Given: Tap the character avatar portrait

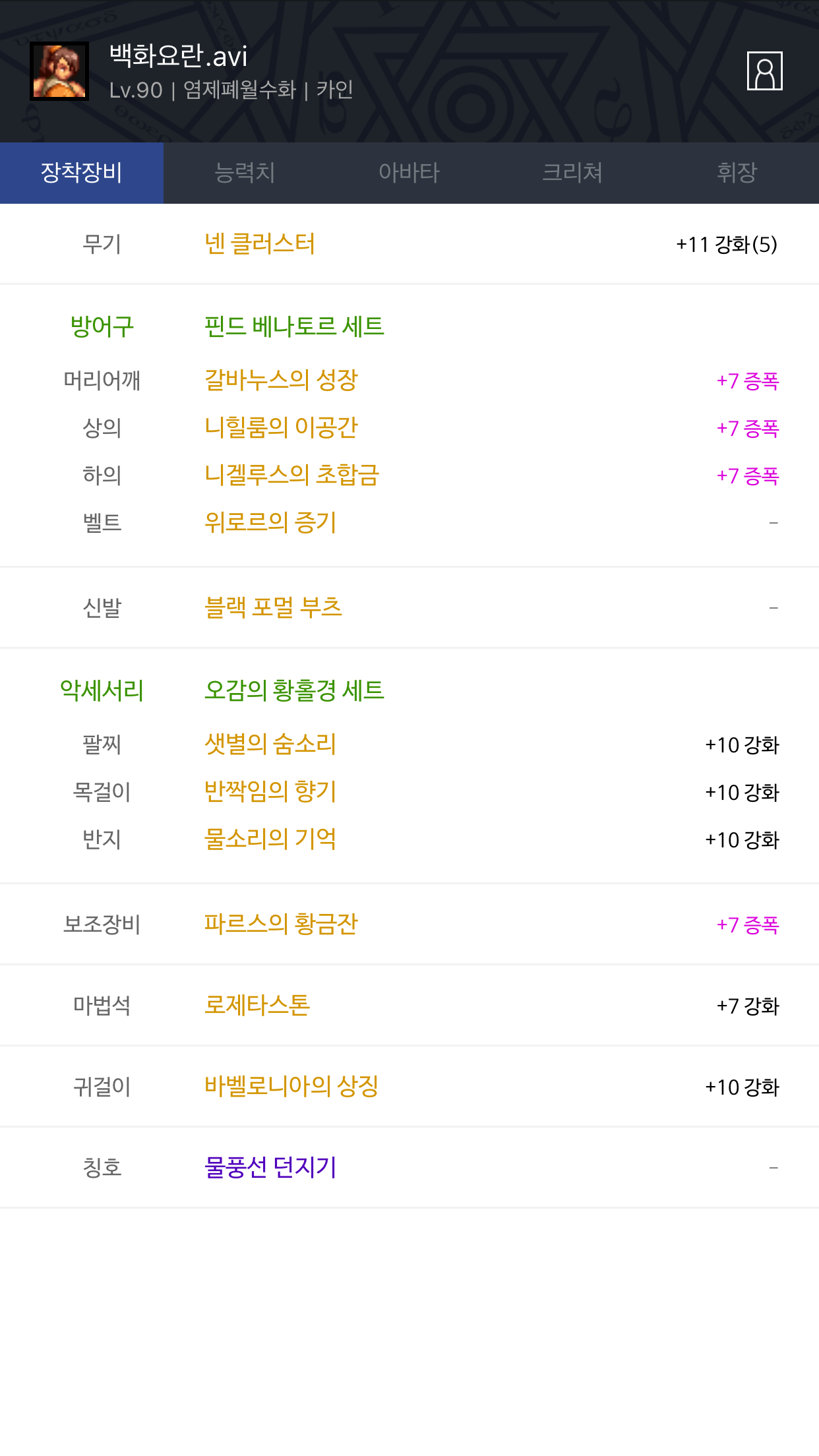Looking at the screenshot, I should click(59, 71).
